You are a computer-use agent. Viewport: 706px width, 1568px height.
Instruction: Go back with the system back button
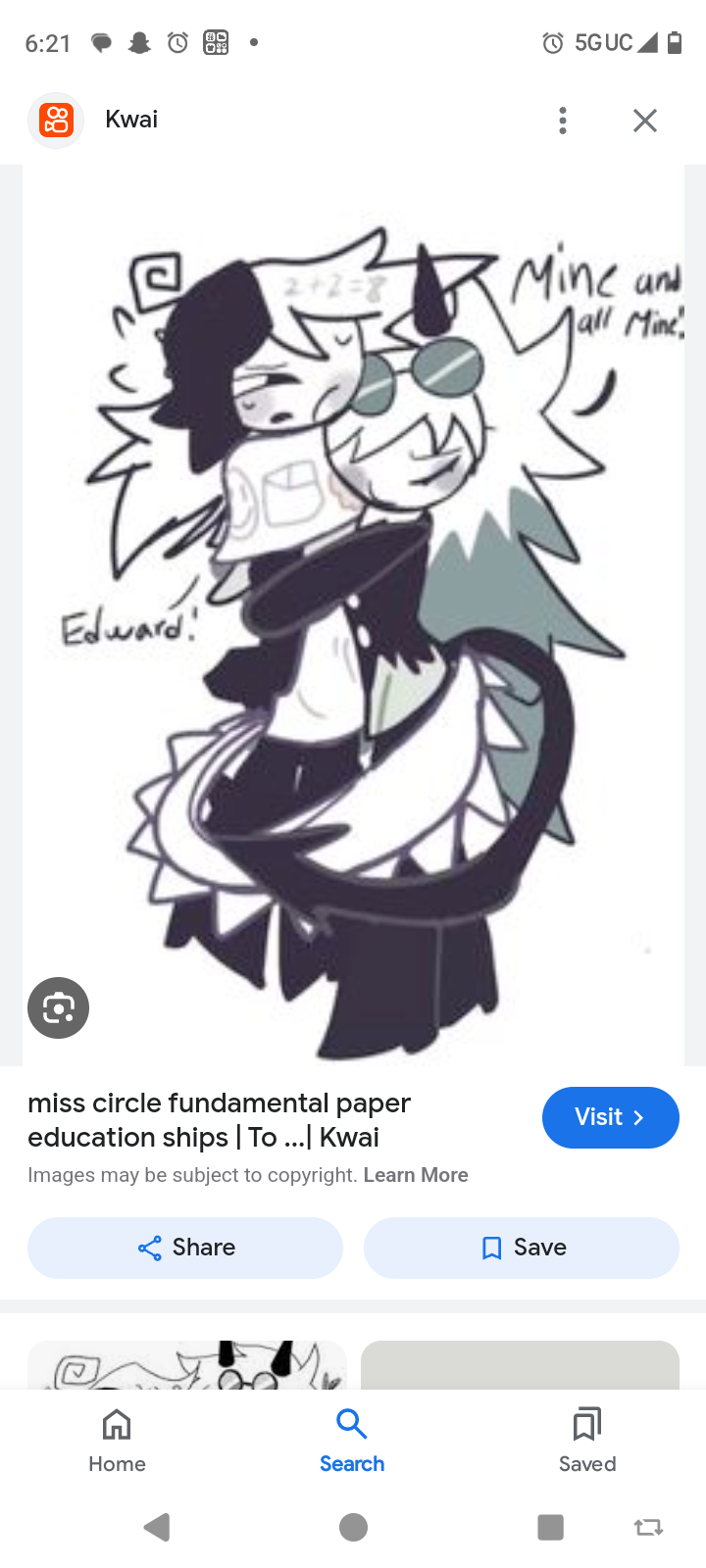157,1527
